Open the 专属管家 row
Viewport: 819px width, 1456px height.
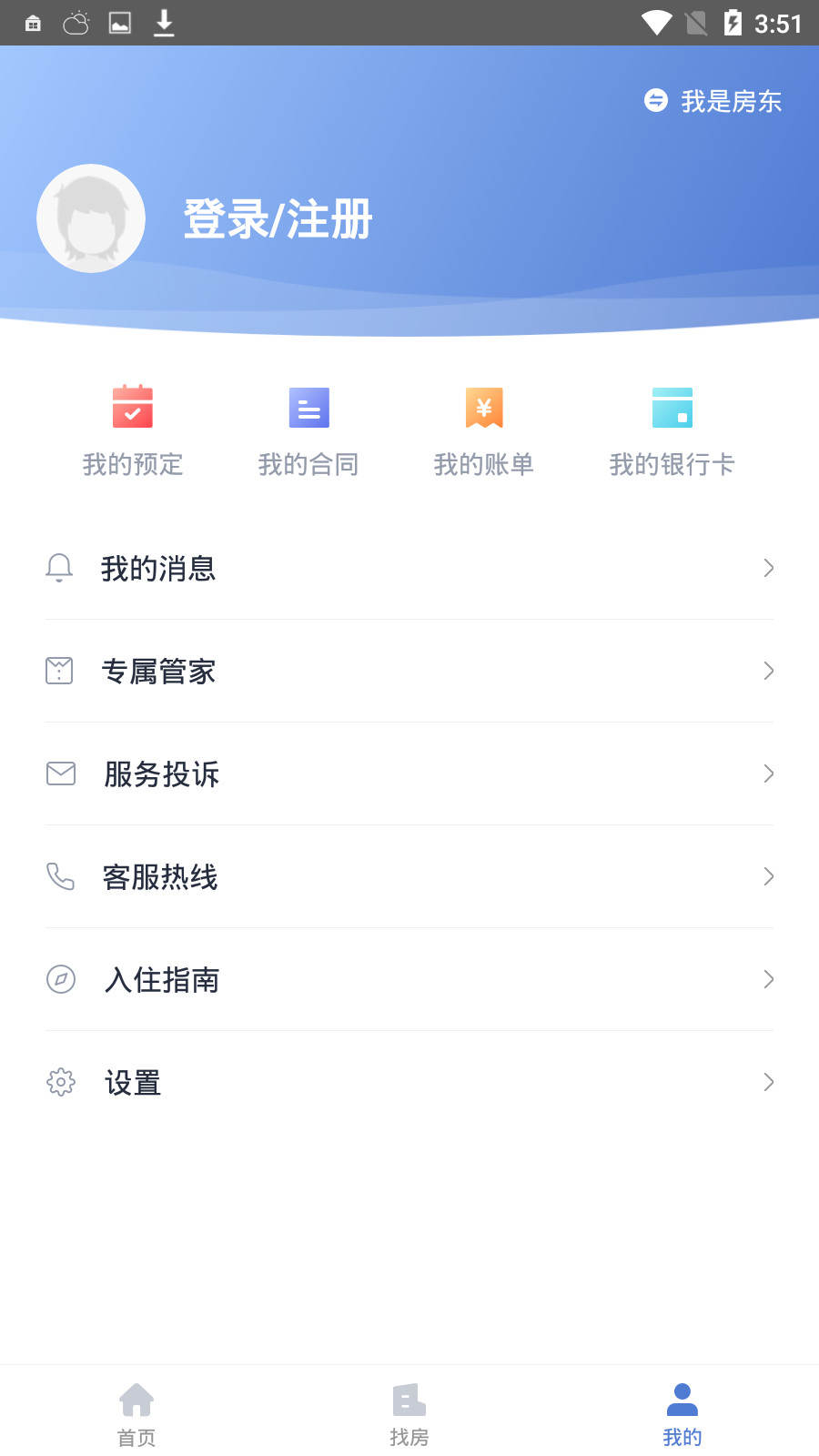coord(409,672)
